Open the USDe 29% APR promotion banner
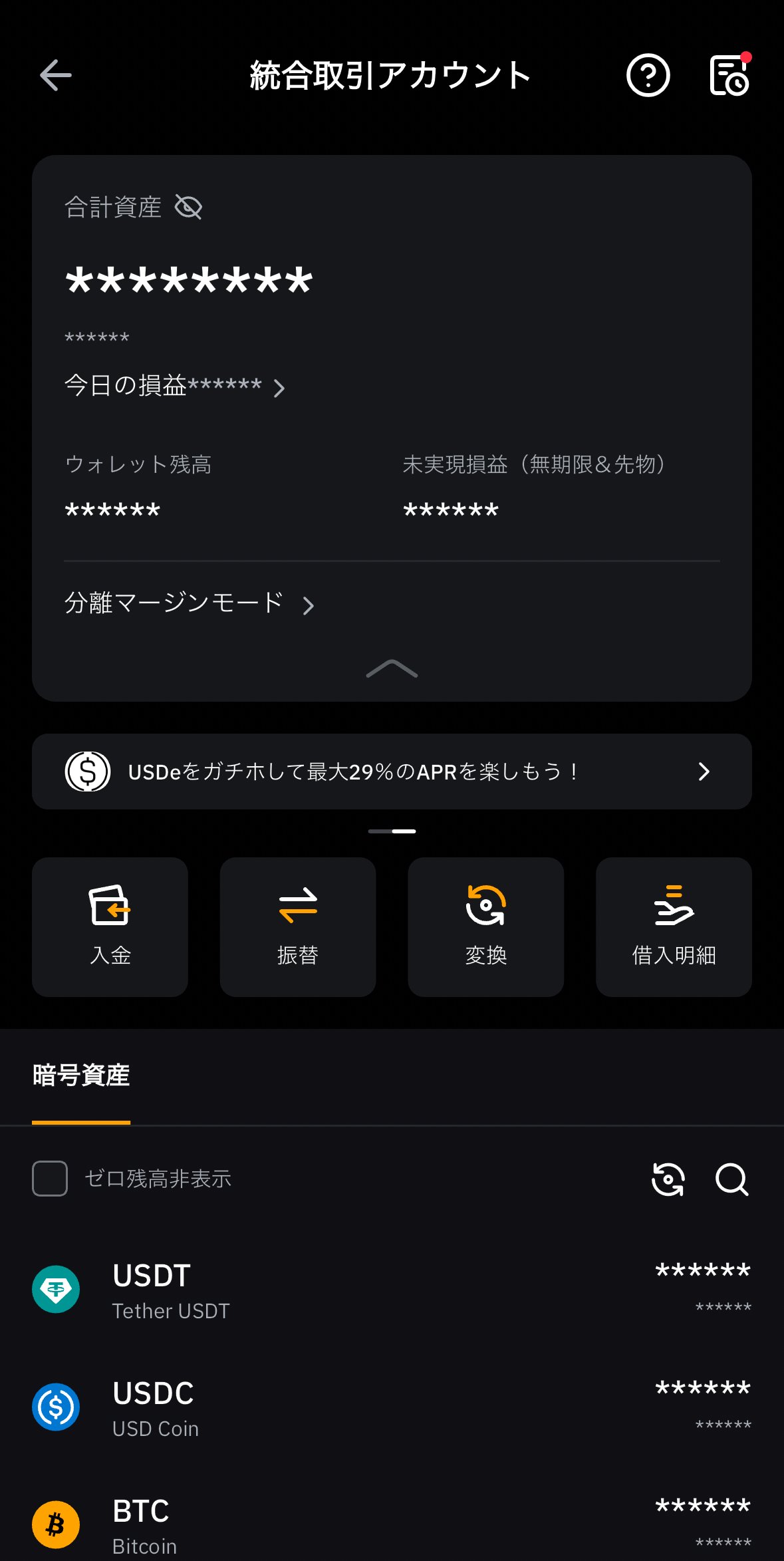The height and width of the screenshot is (1561, 784). pos(392,772)
